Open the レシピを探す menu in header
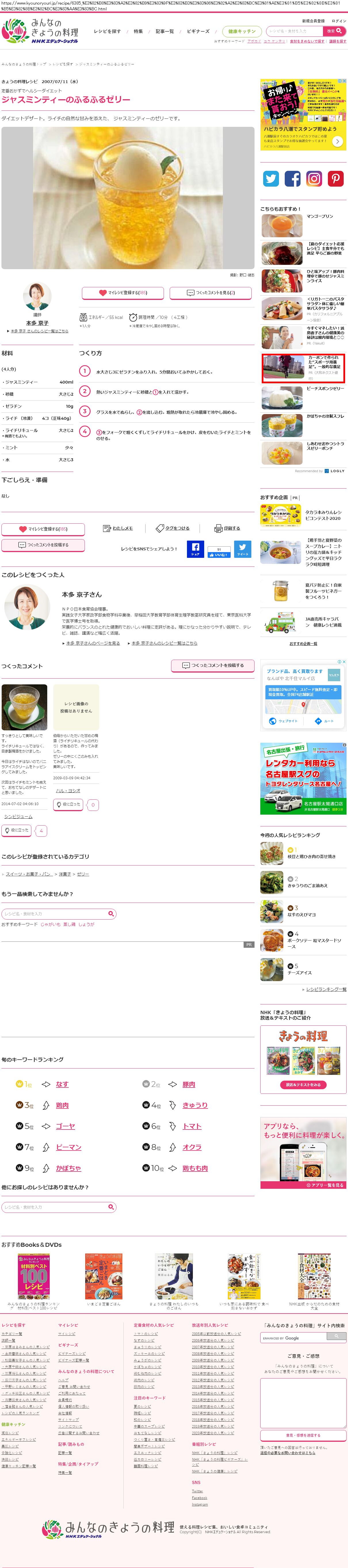This screenshot has width=348, height=1568. [x=107, y=31]
